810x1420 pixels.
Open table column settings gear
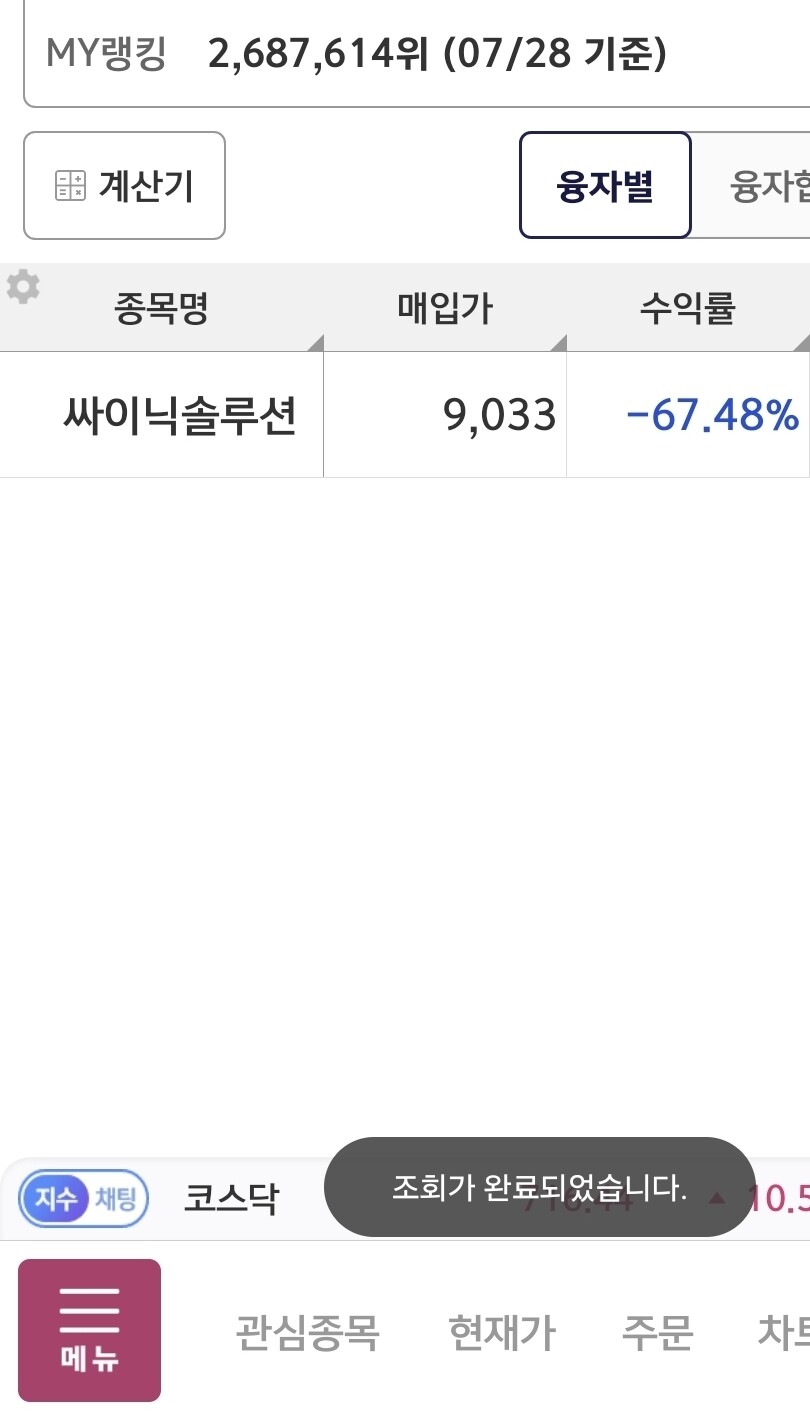(x=23, y=288)
